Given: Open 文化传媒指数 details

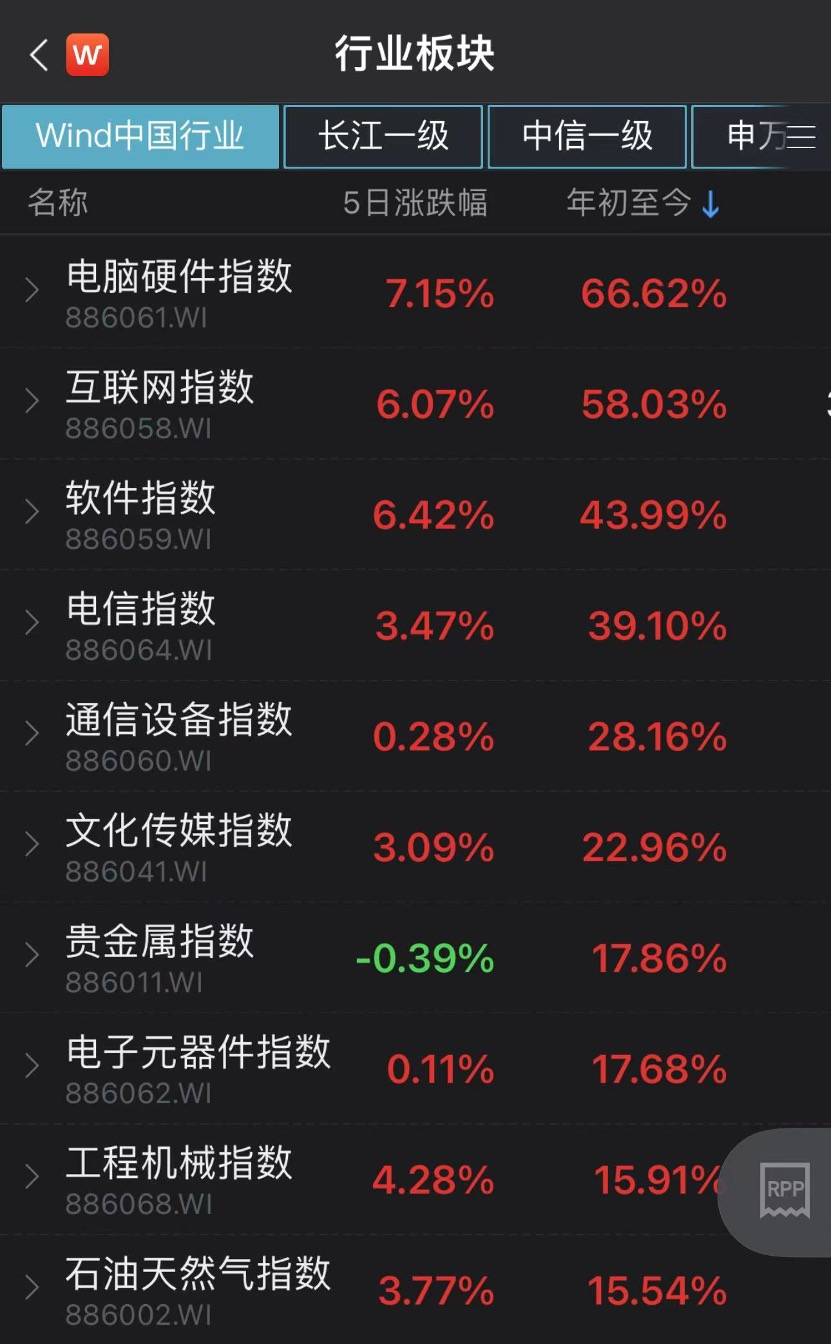Looking at the screenshot, I should click(x=177, y=834).
